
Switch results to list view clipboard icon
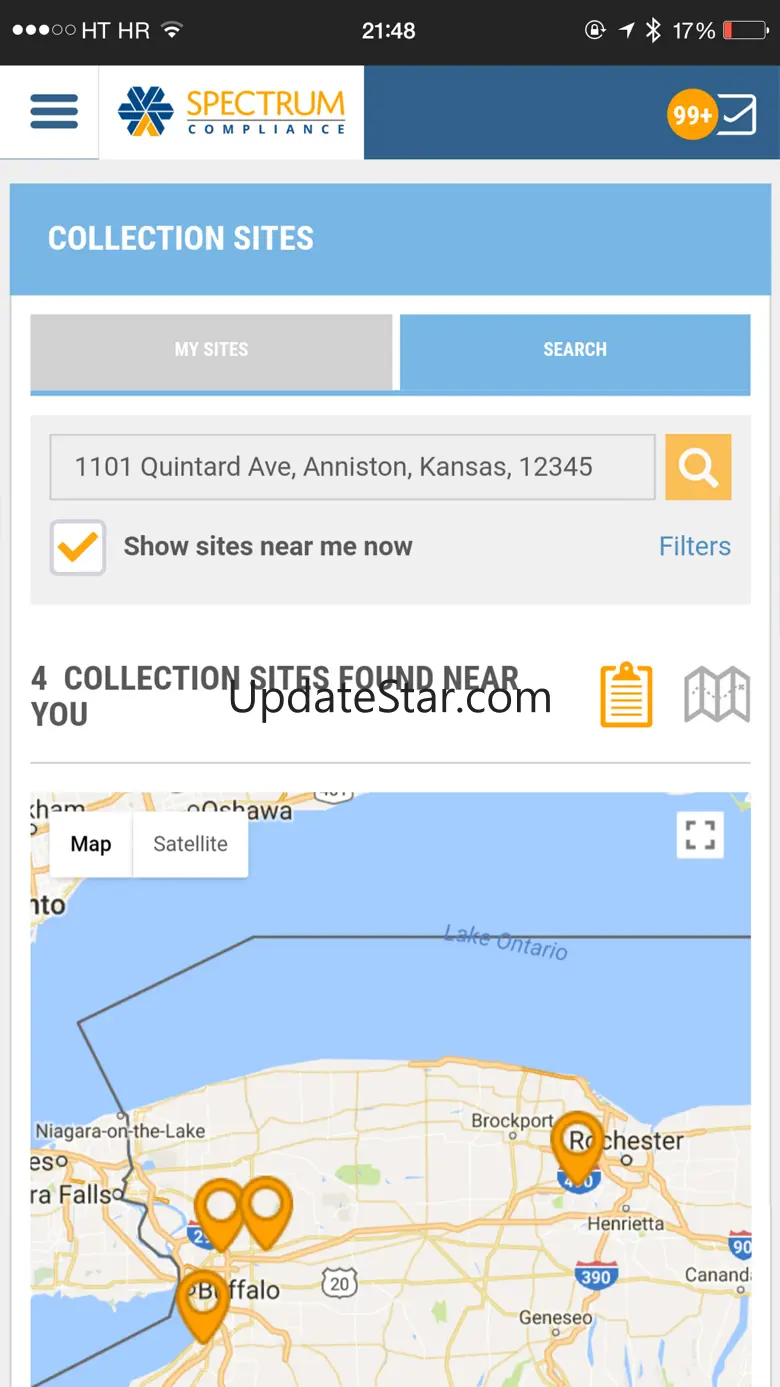pos(626,695)
